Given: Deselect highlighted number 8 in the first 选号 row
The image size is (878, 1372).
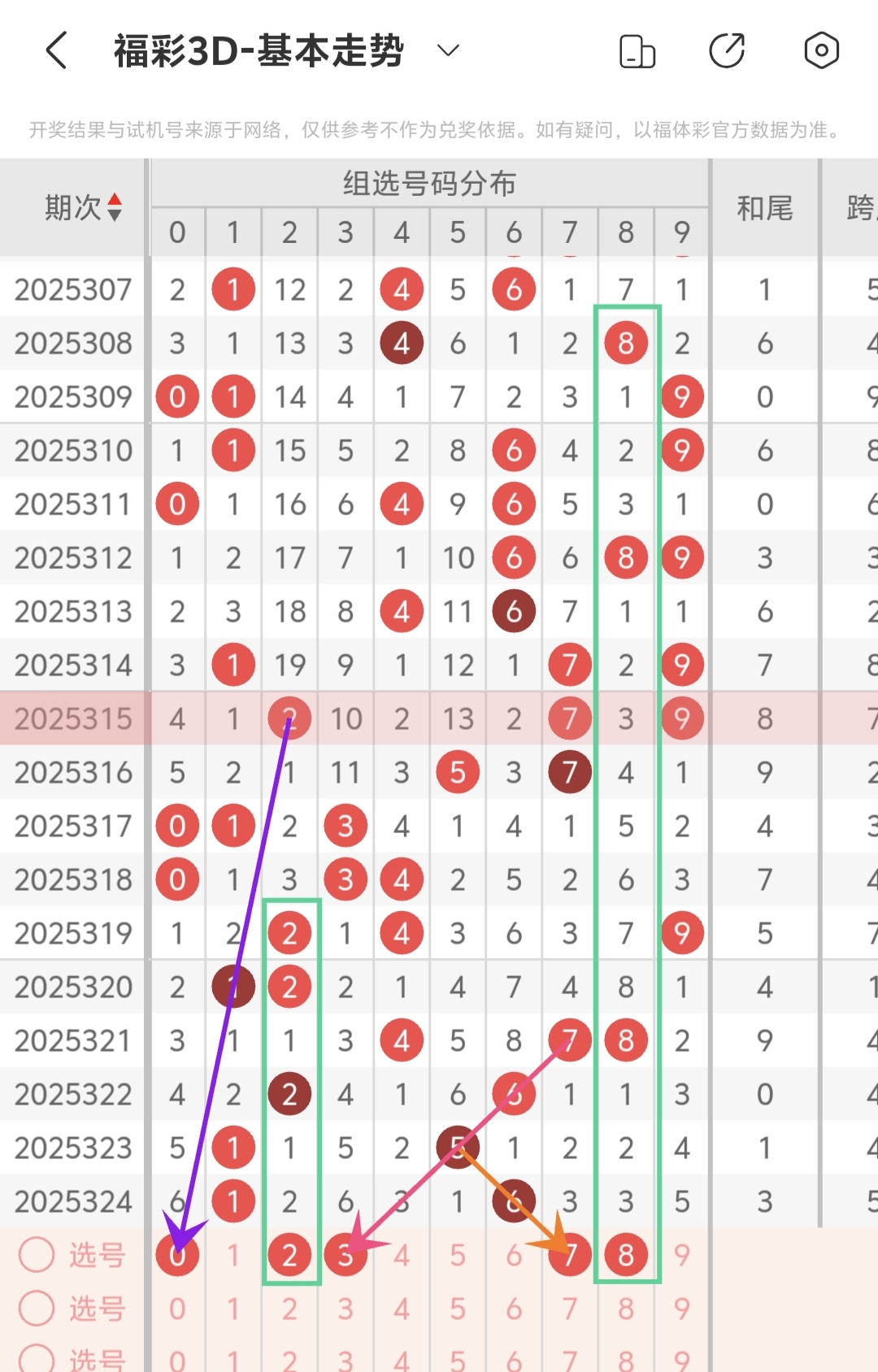Looking at the screenshot, I should [x=626, y=1255].
